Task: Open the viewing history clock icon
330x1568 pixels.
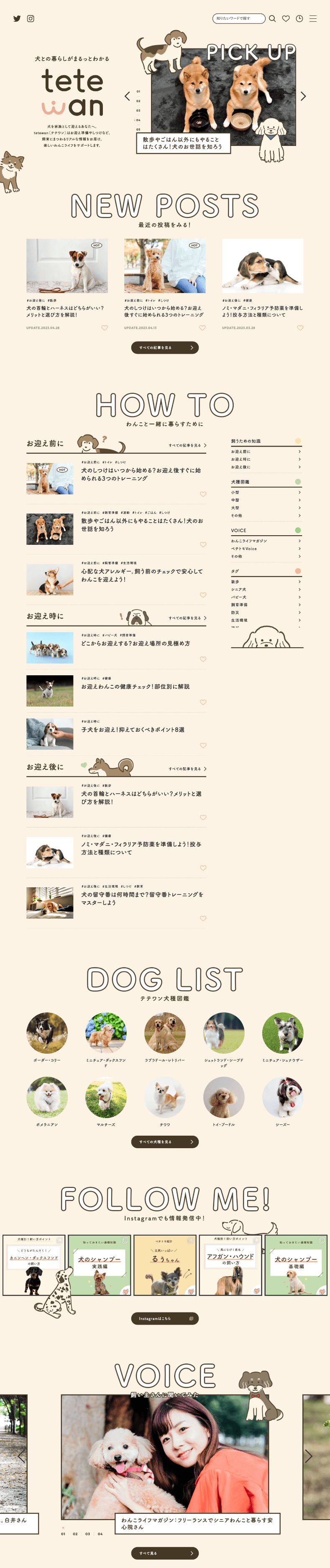Action: (x=299, y=19)
